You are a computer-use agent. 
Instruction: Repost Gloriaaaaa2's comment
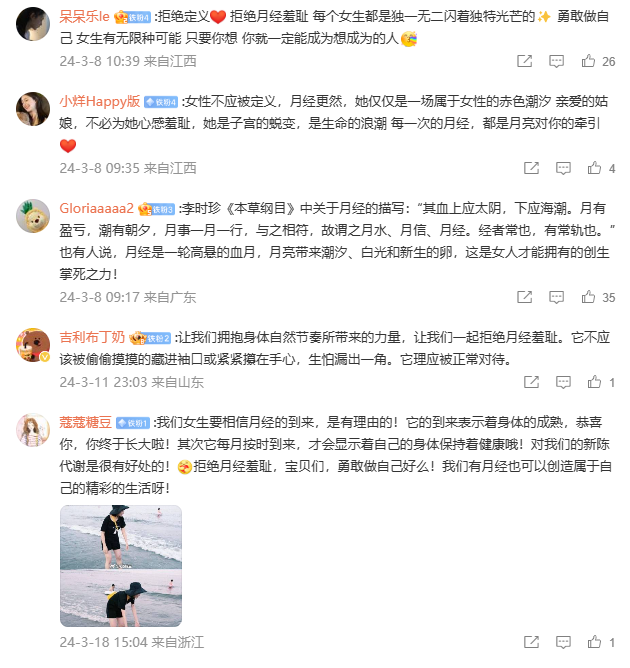pyautogui.click(x=524, y=297)
